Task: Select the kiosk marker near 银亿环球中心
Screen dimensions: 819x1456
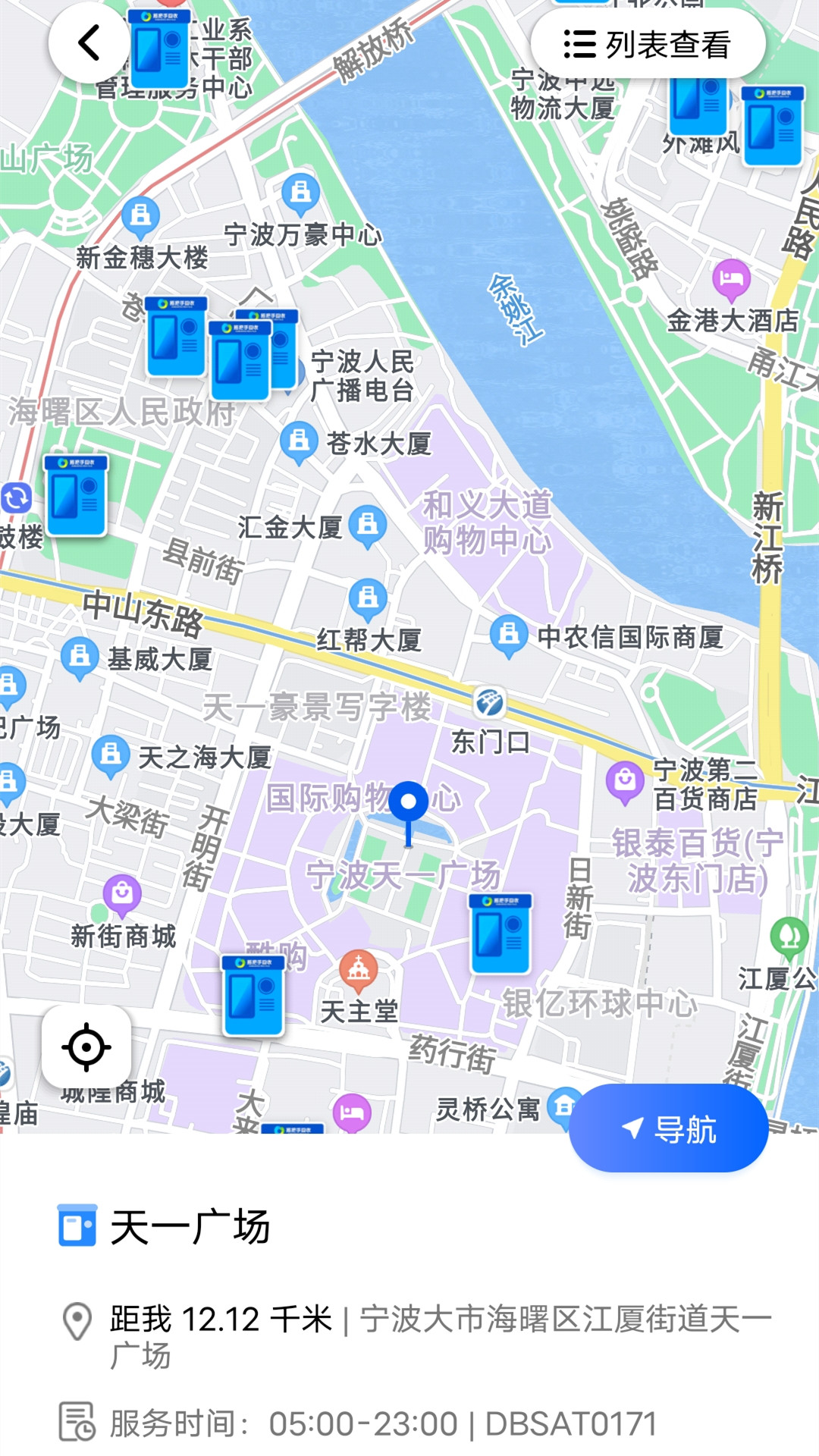Action: click(500, 934)
